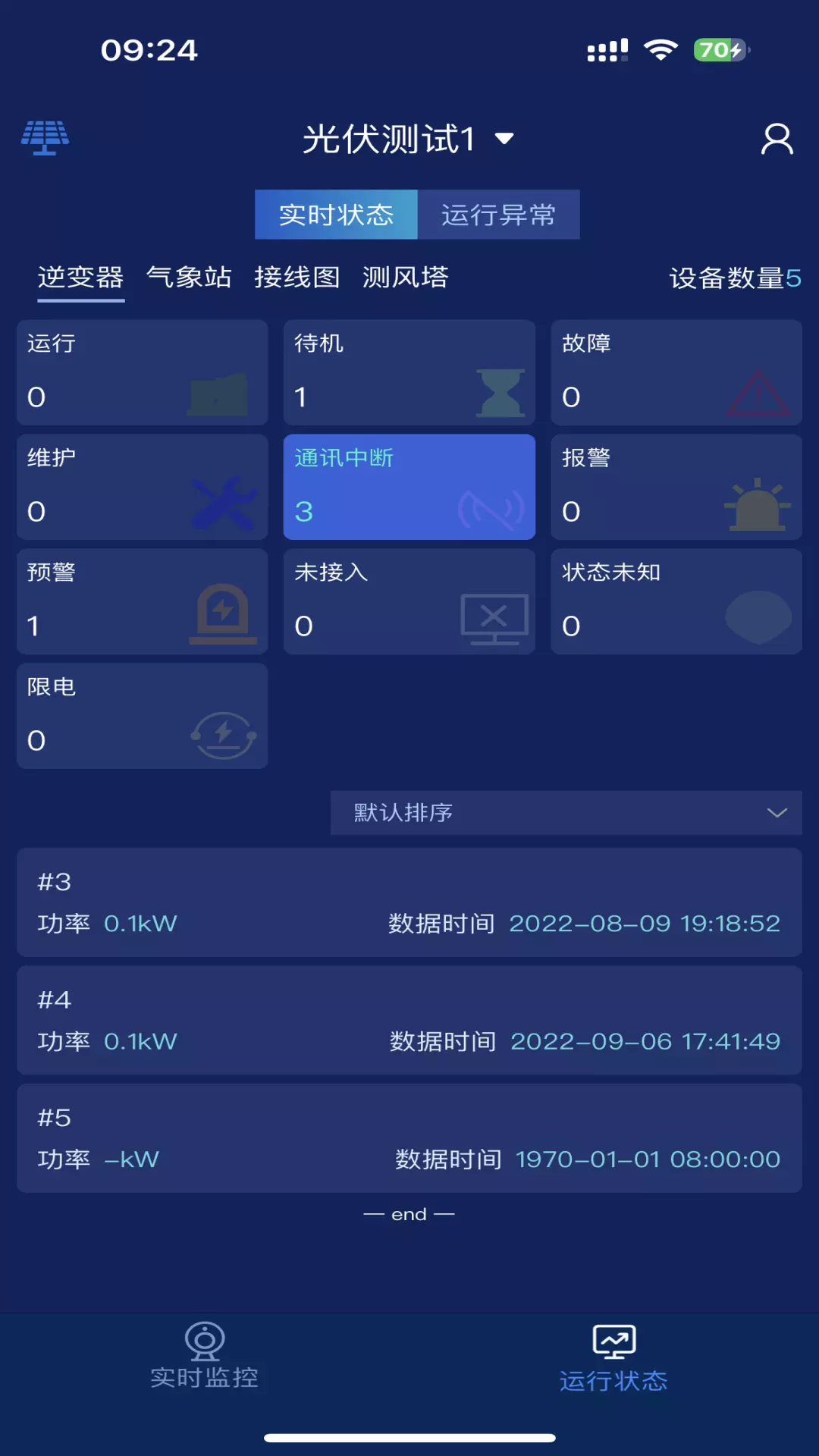Viewport: 819px width, 1456px height.
Task: Open inverter #3 details
Action: [x=409, y=902]
